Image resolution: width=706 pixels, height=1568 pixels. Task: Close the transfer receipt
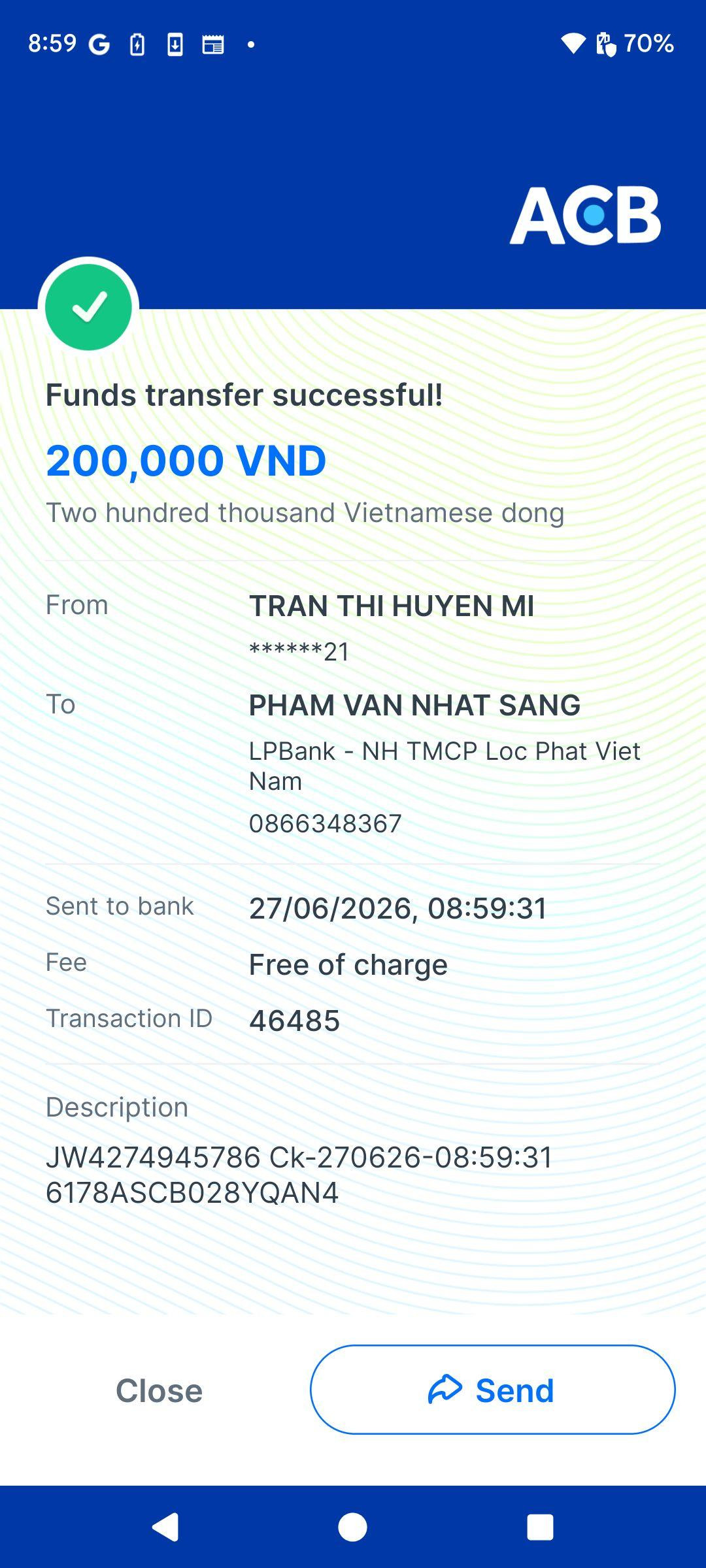point(159,1390)
